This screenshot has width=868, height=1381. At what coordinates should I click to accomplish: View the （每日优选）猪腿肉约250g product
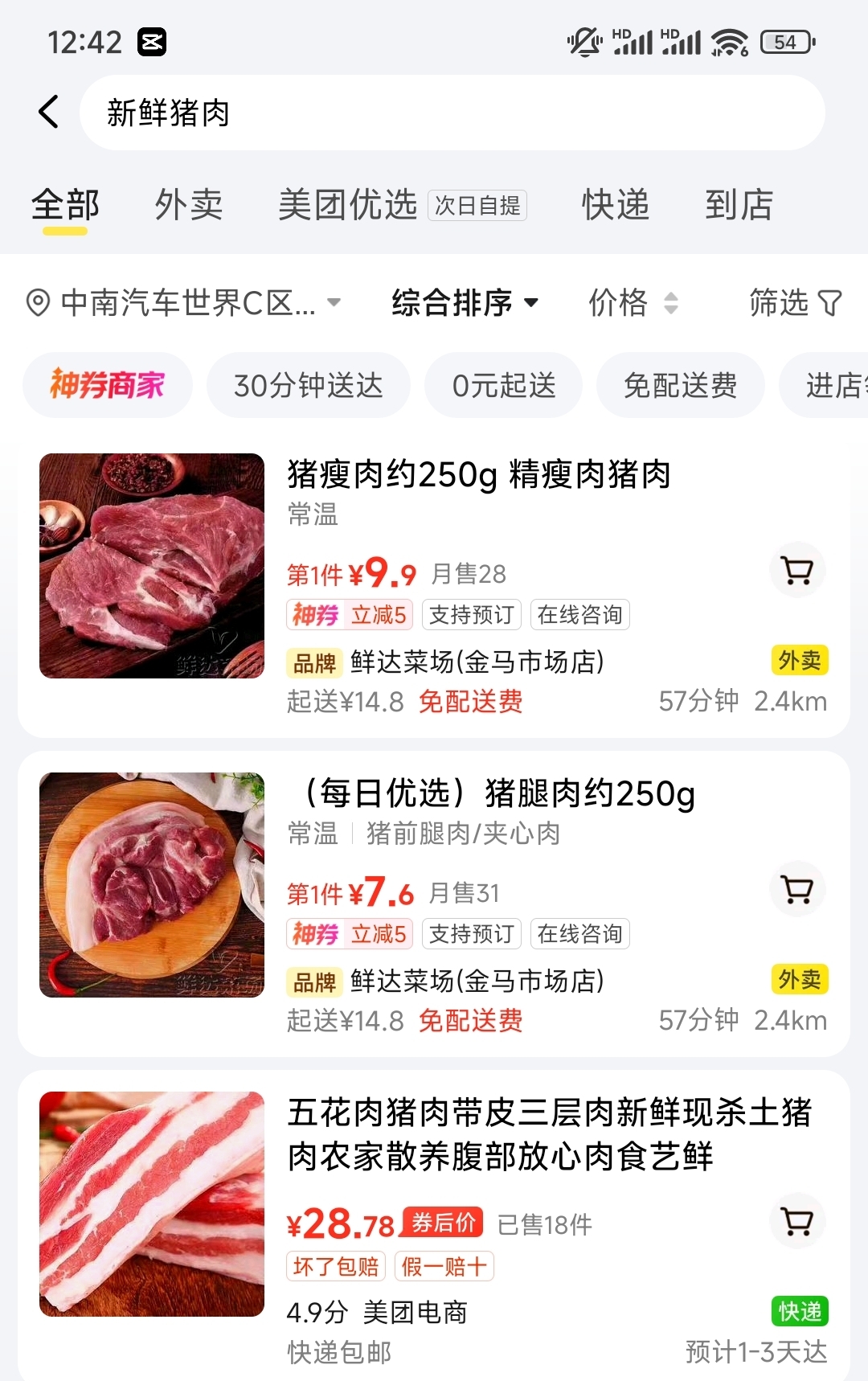tap(492, 793)
